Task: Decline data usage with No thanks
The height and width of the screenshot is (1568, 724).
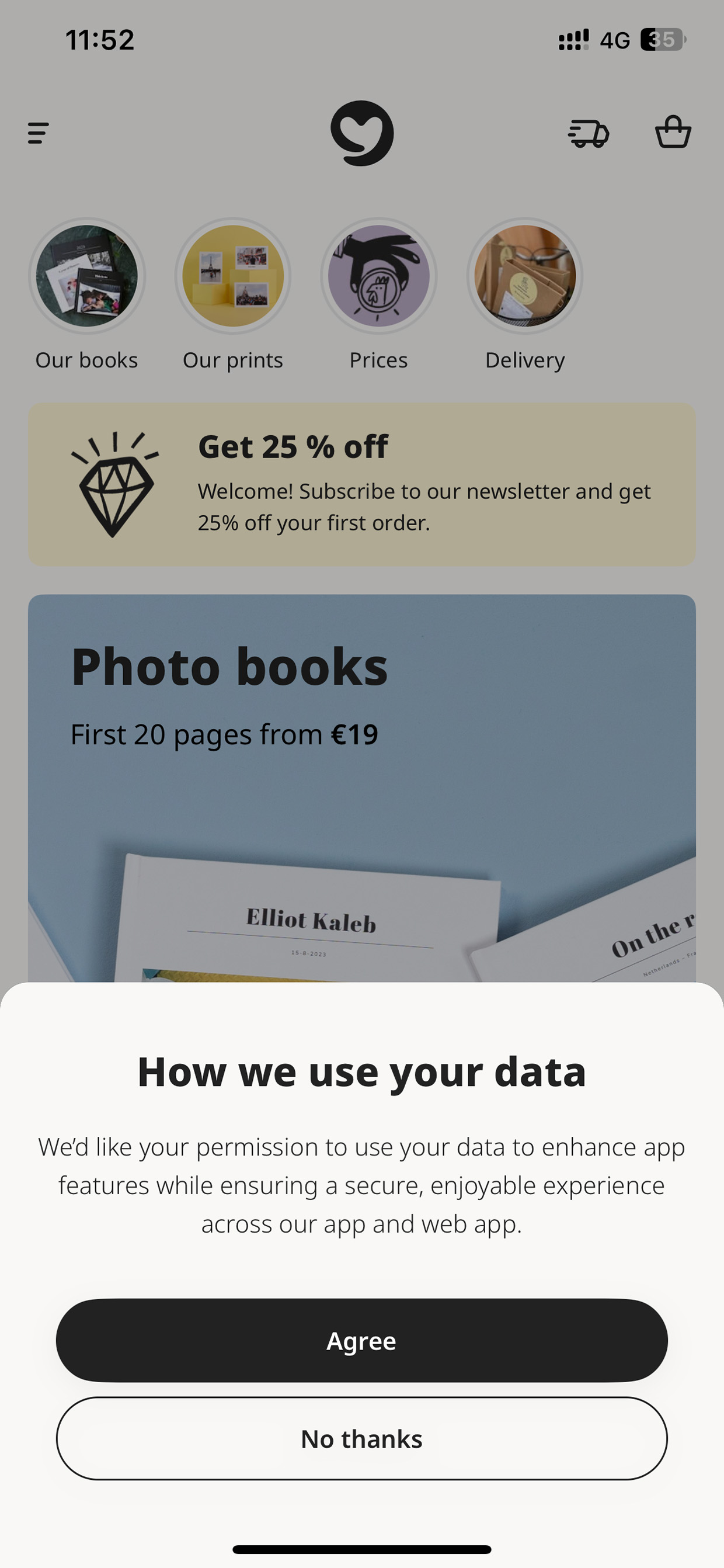Action: (x=361, y=1438)
